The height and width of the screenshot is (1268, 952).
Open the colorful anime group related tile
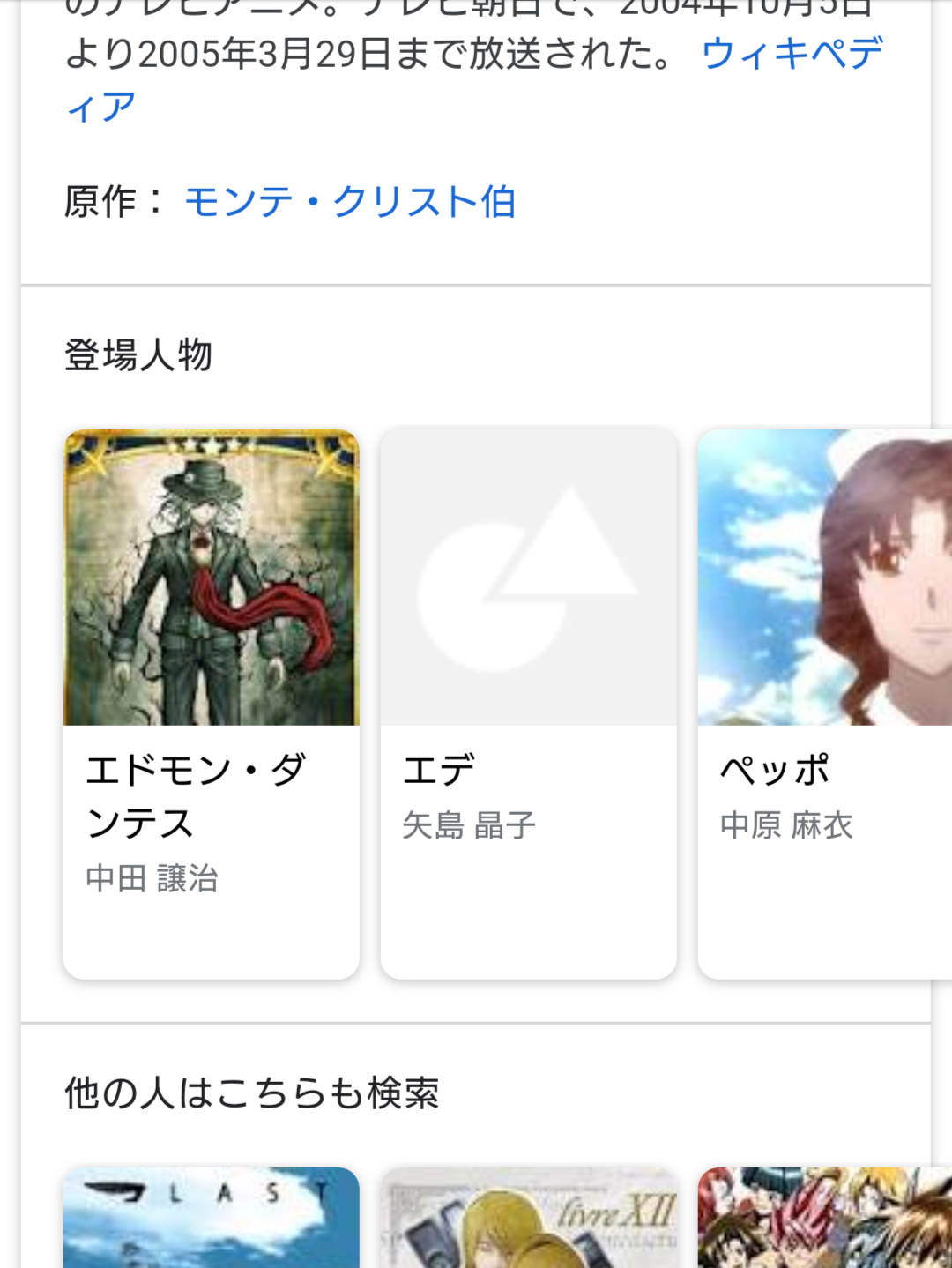(824, 1218)
